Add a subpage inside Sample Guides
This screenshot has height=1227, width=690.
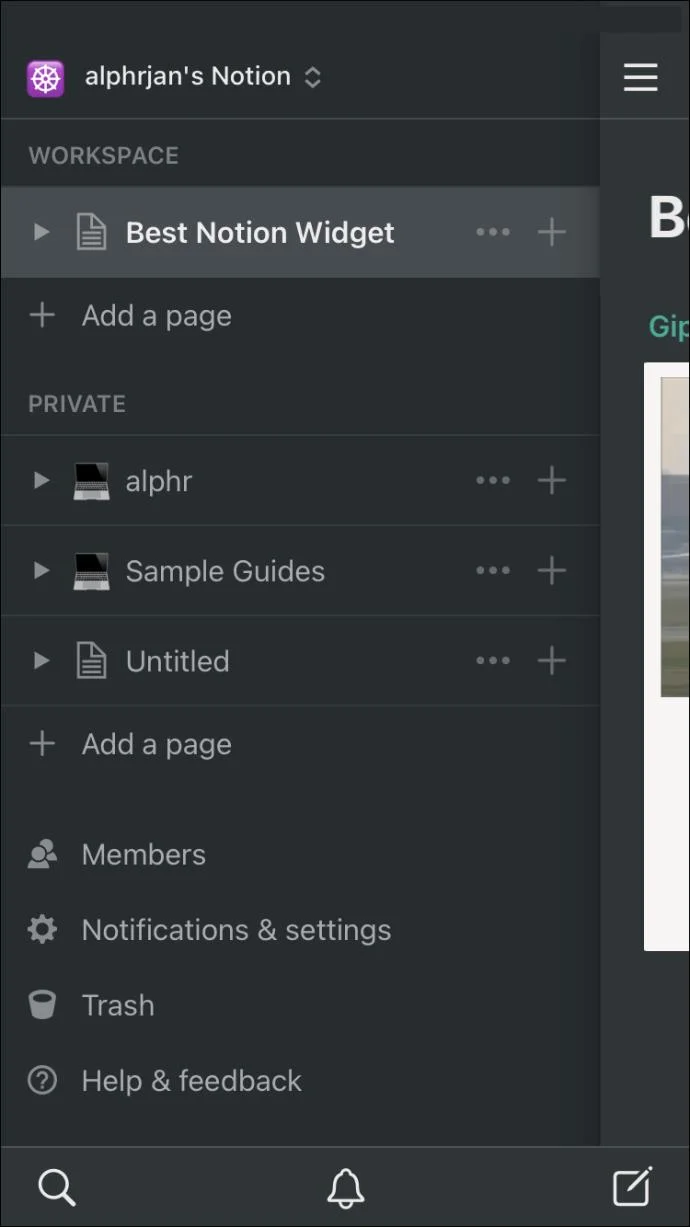(552, 571)
